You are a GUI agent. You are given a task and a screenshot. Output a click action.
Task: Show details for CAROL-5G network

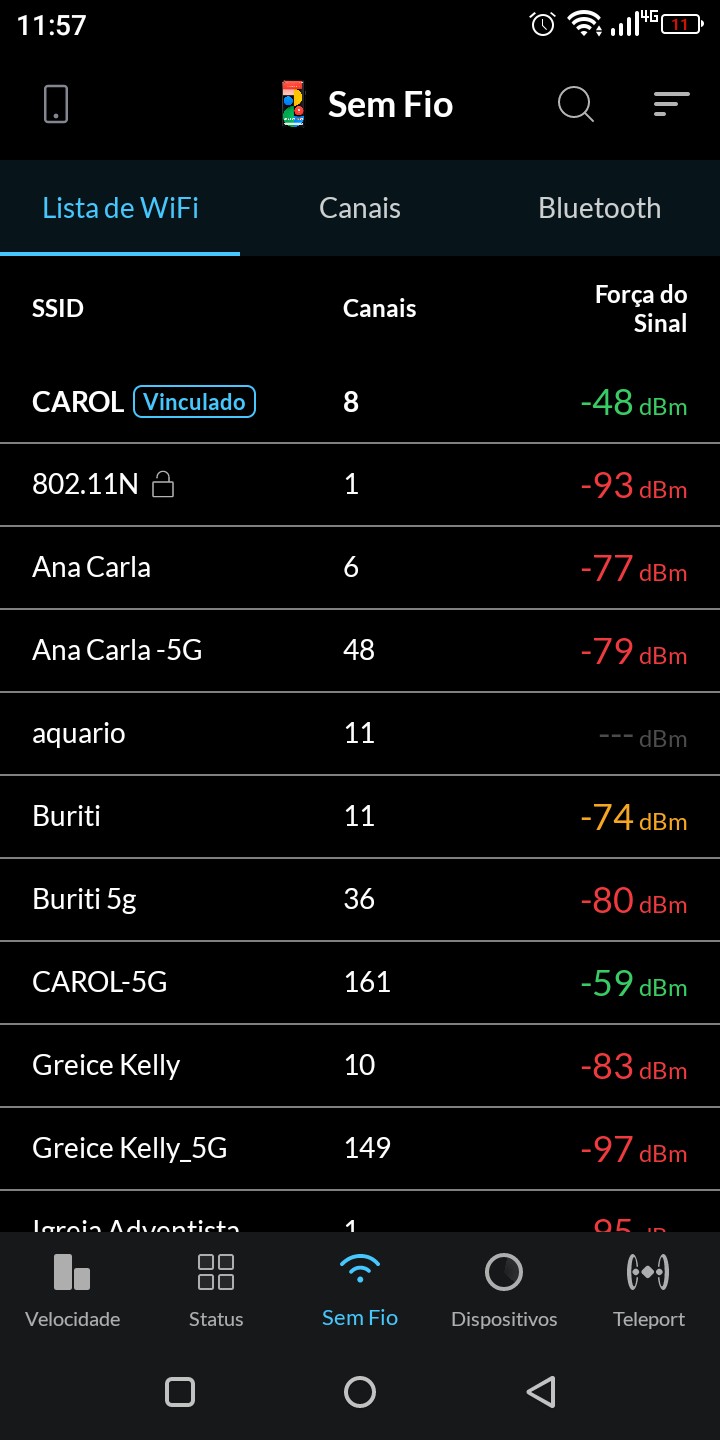pos(360,983)
